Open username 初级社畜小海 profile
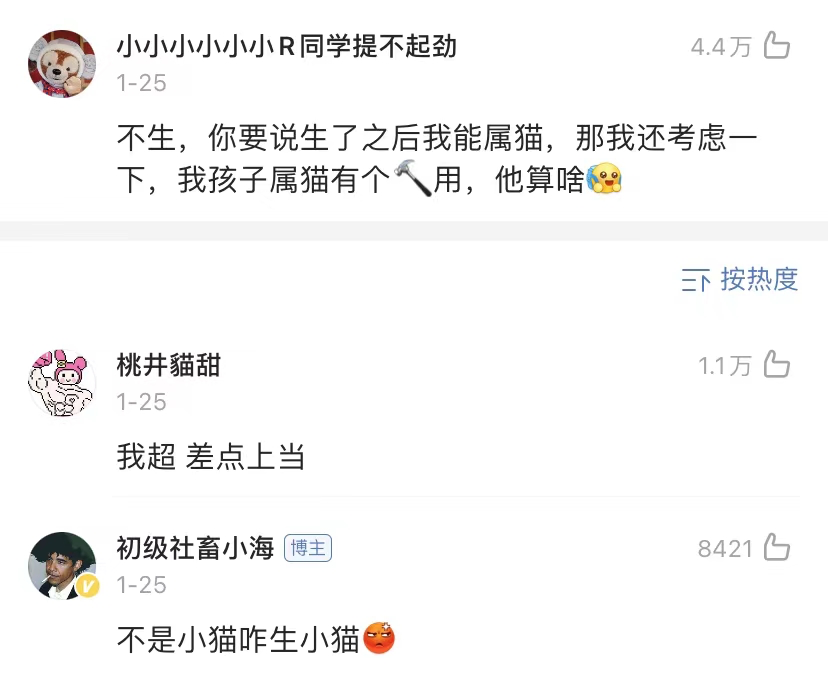 tap(195, 548)
